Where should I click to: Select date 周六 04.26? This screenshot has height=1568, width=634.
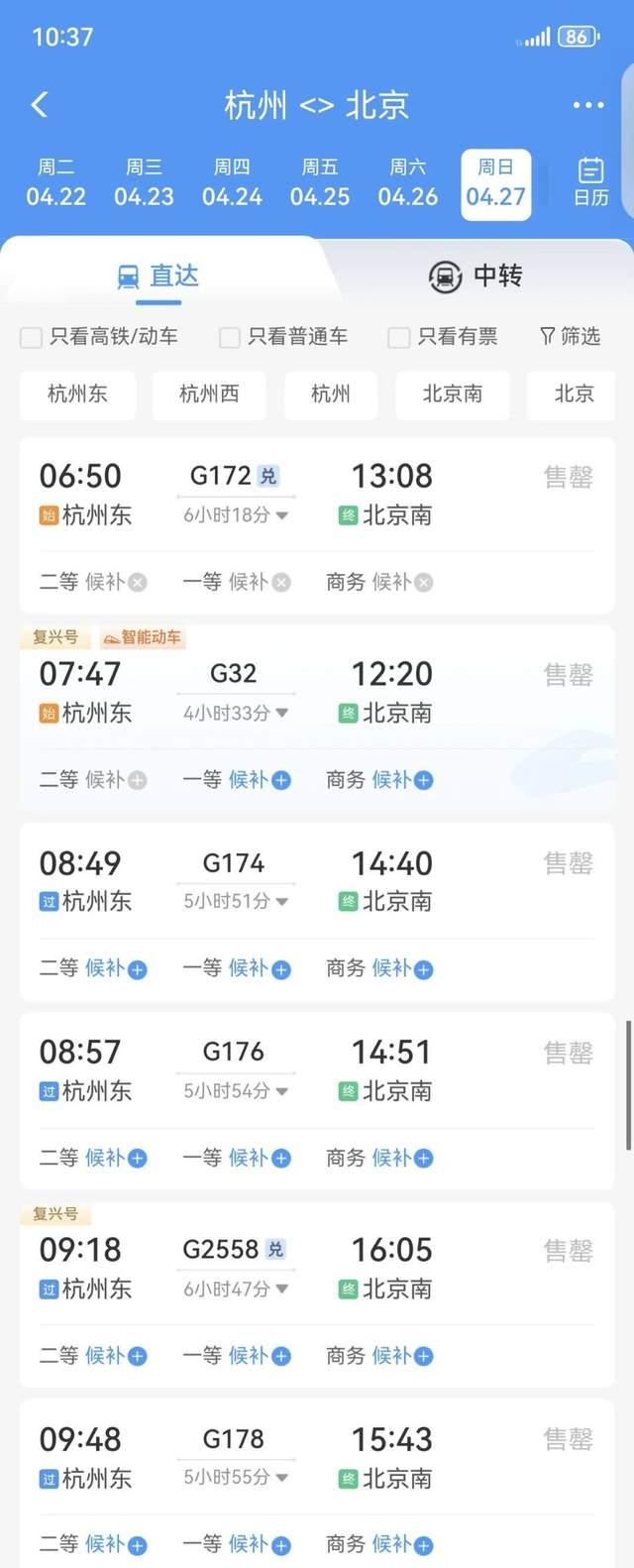click(407, 183)
